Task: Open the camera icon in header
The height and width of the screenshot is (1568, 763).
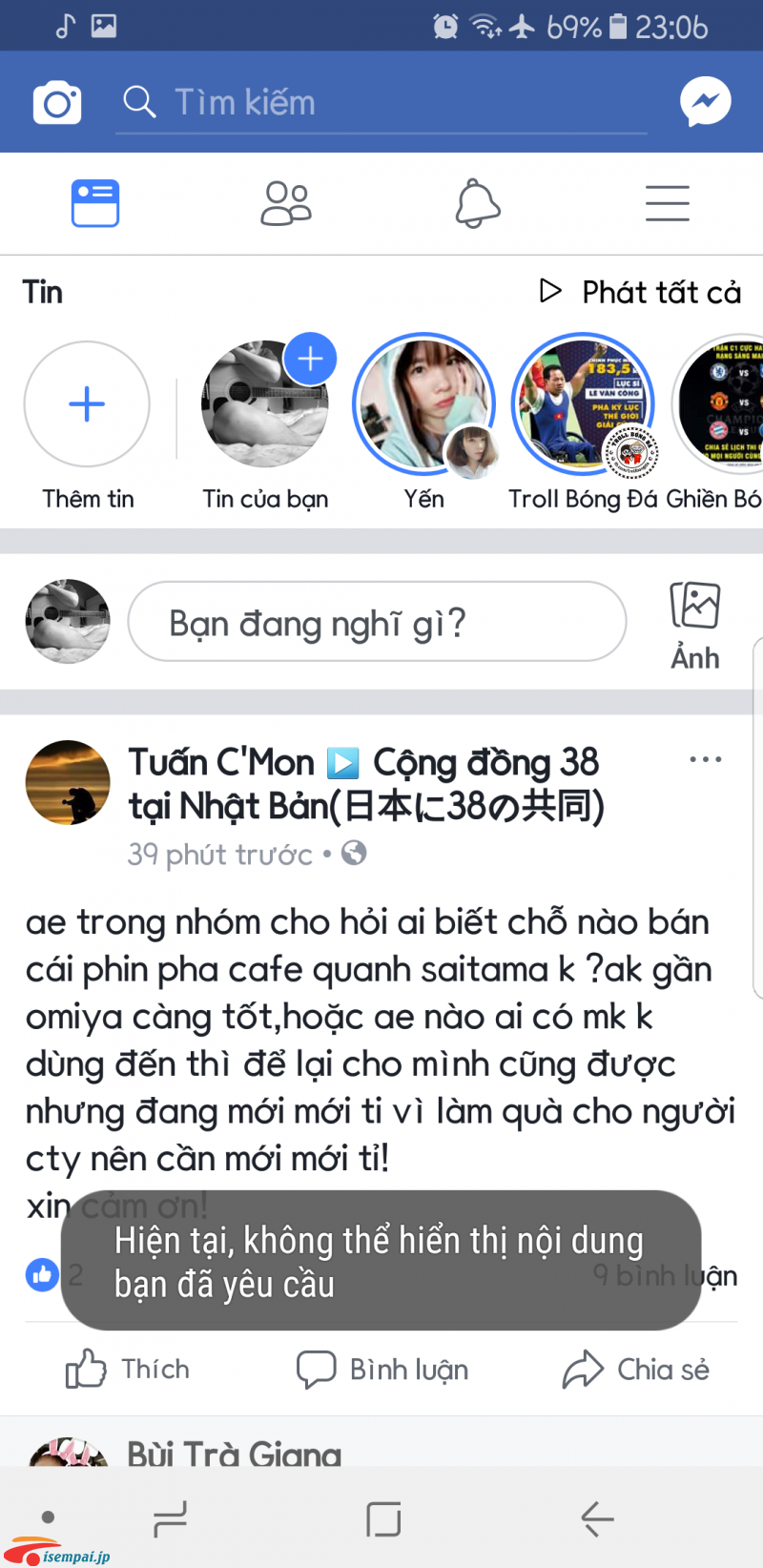Action: pos(57,102)
